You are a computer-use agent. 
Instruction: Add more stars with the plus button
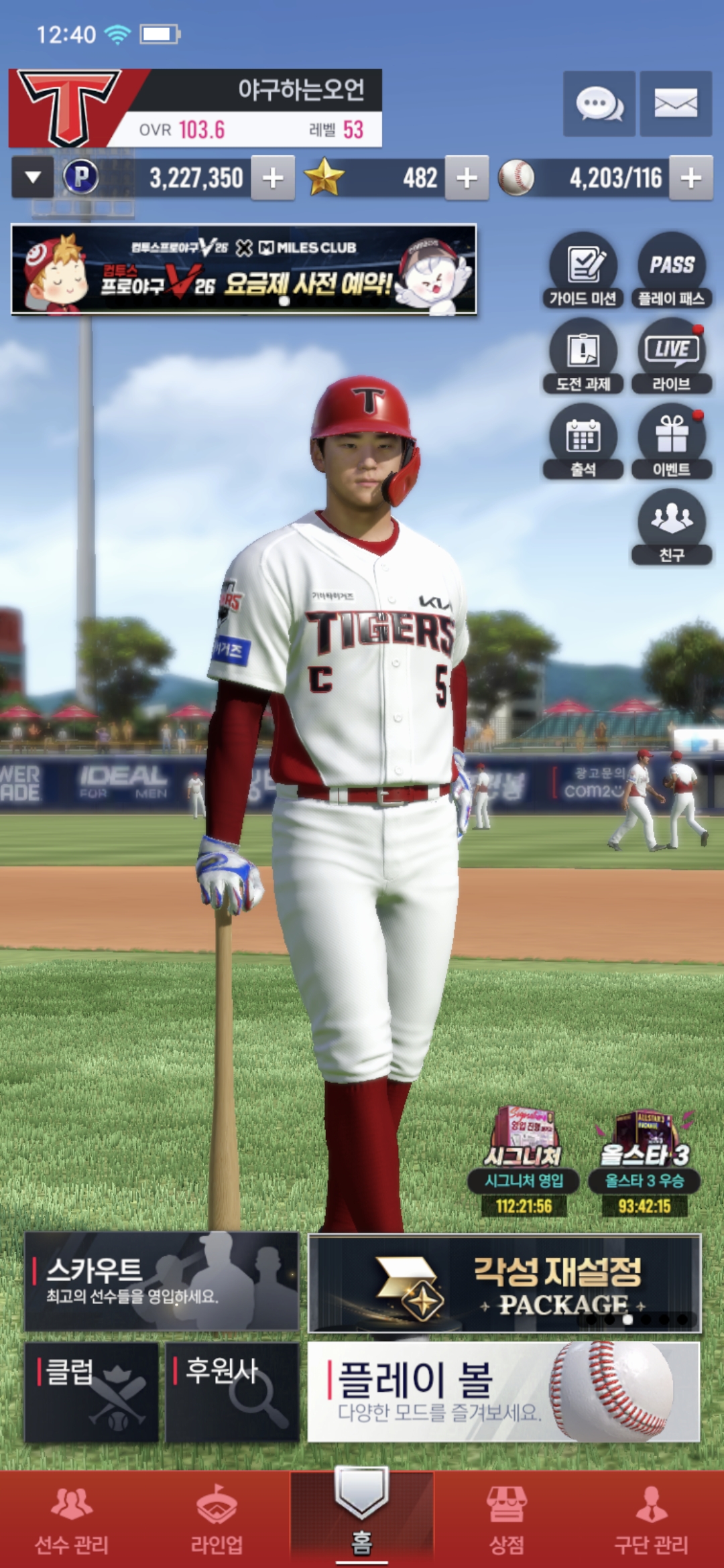[467, 178]
